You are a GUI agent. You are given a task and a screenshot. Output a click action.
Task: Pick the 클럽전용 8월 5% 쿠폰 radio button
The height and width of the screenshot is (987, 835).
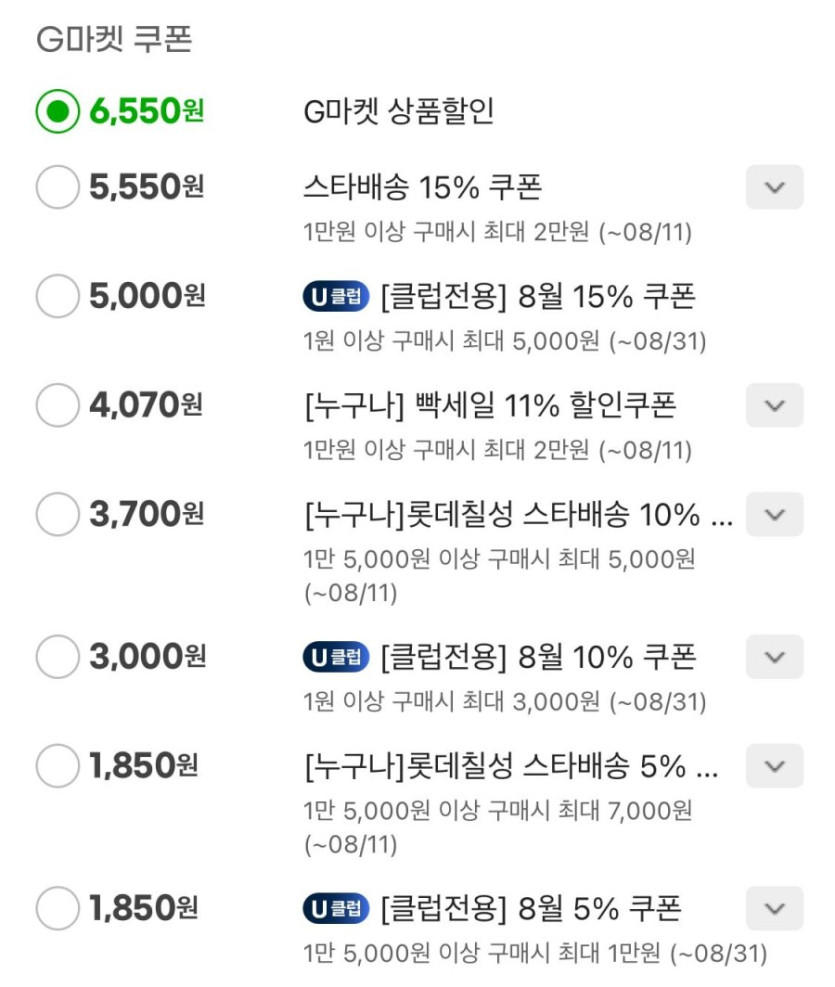[x=57, y=909]
